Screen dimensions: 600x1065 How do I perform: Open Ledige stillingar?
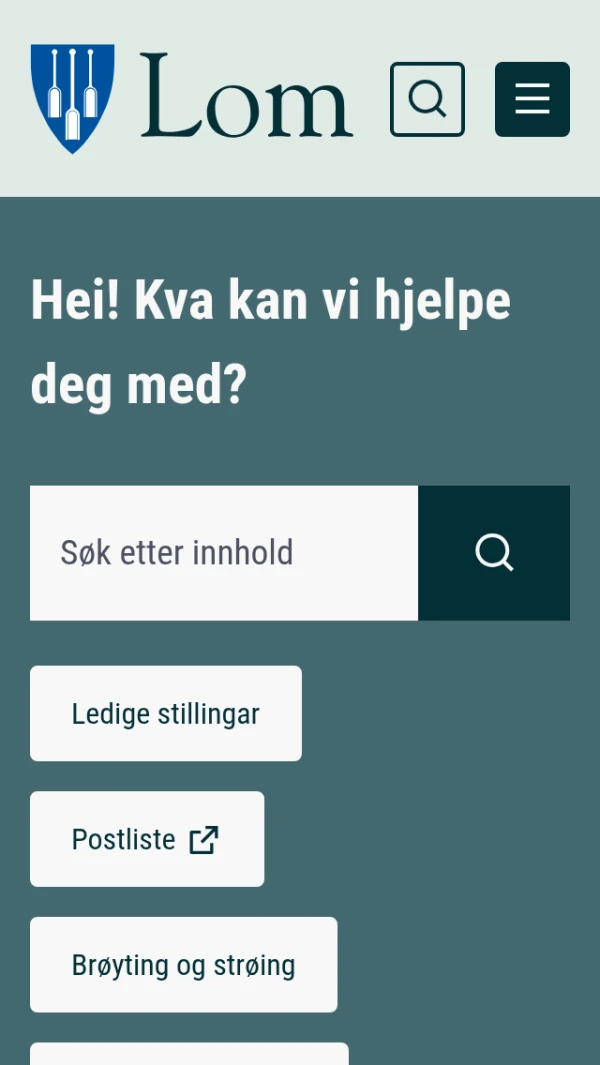[166, 714]
